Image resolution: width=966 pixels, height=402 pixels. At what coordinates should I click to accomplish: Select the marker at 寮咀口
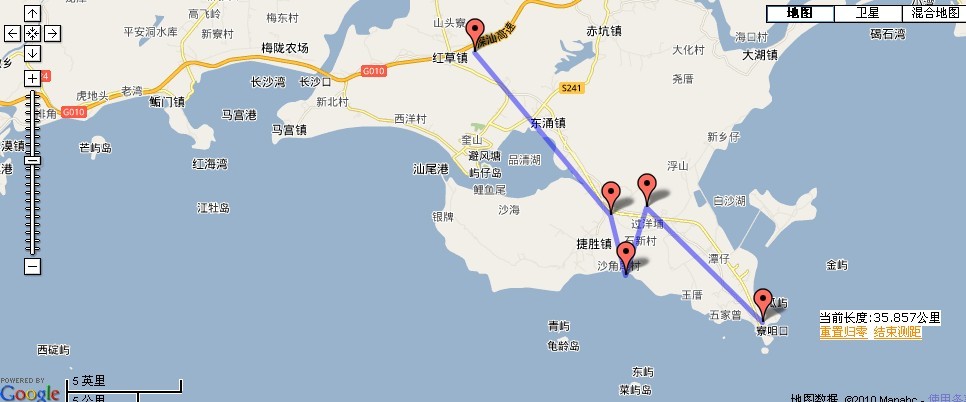(x=763, y=299)
